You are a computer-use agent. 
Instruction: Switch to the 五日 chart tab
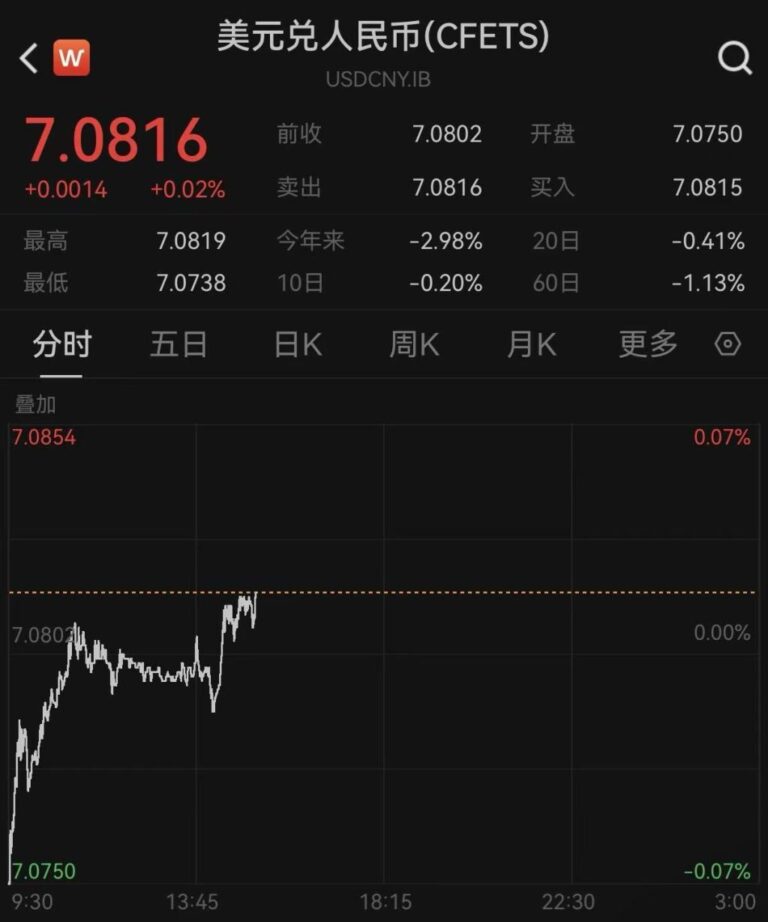(x=179, y=345)
